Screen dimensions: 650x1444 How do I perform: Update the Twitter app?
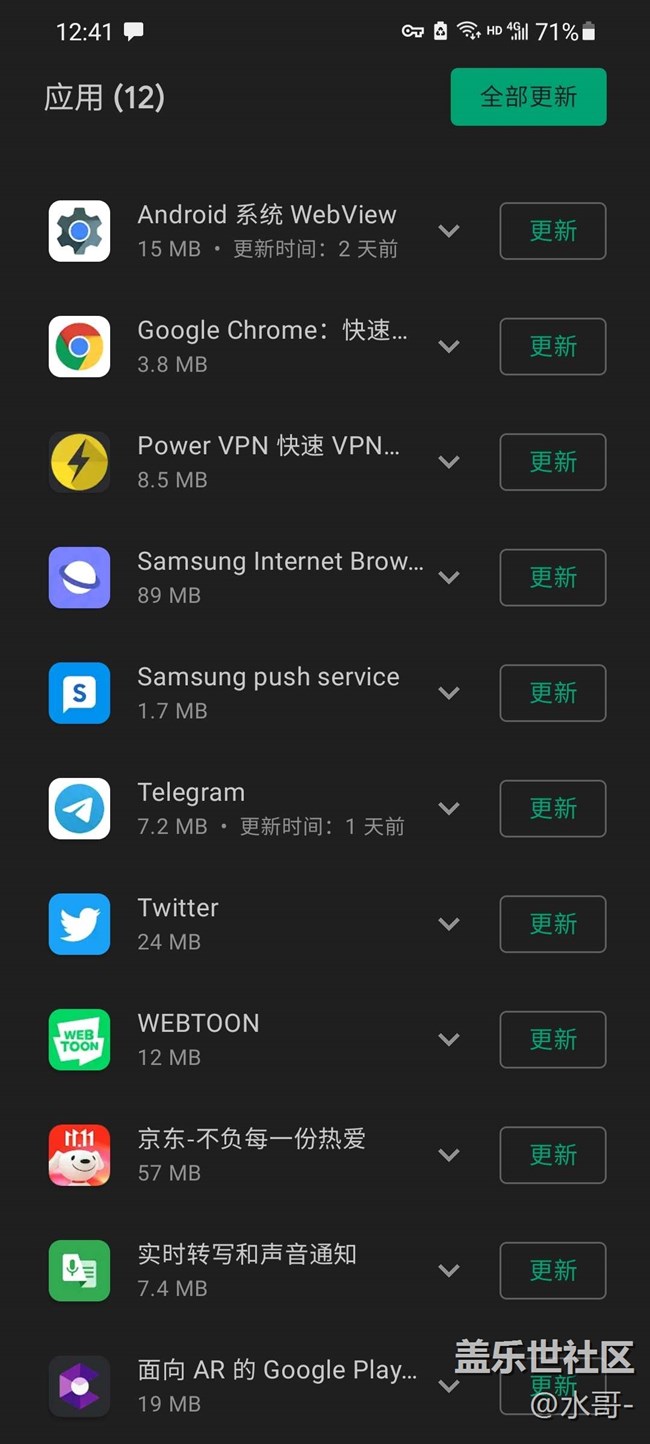pos(552,924)
